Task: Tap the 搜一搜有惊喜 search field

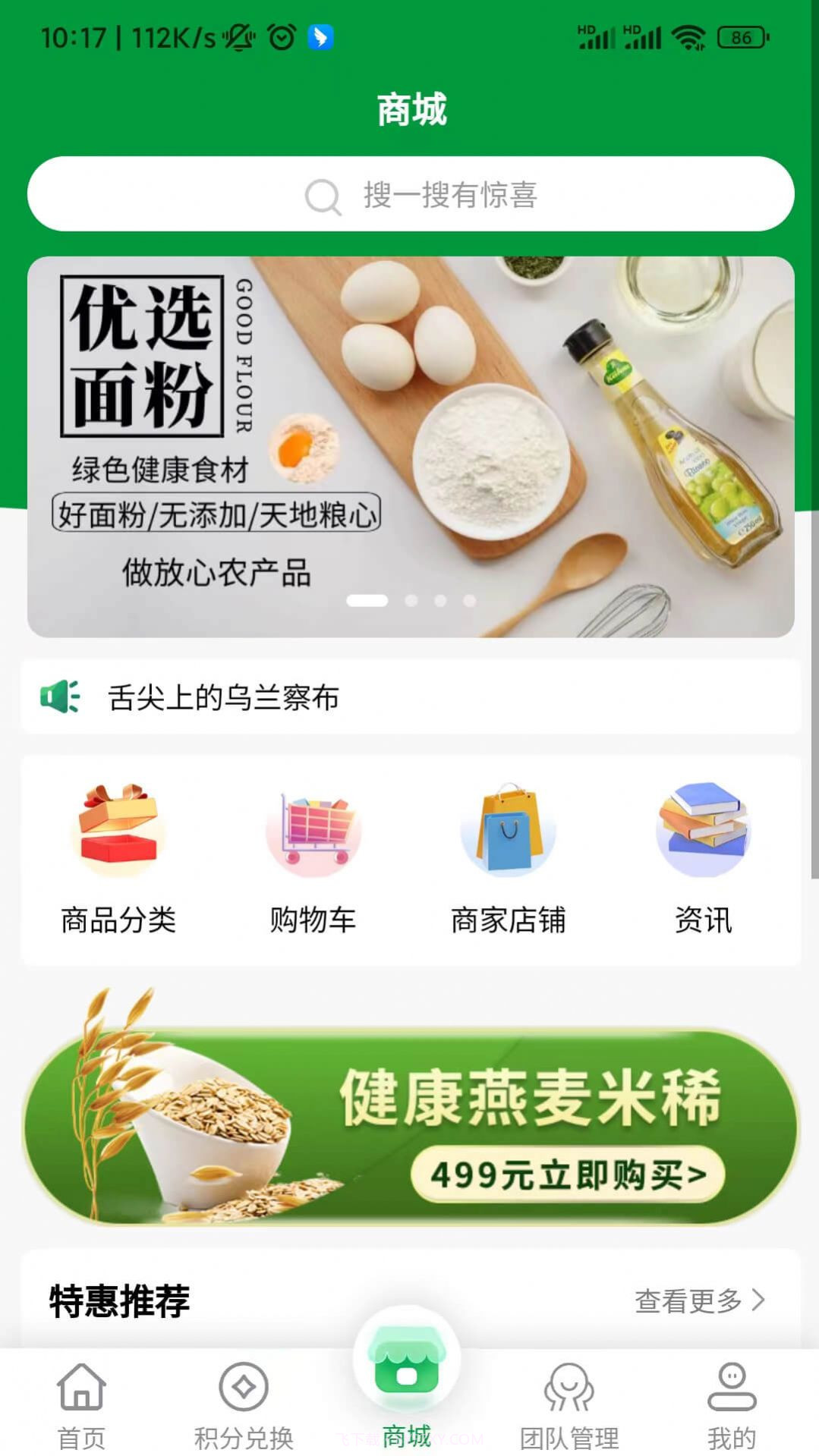Action: click(449, 195)
